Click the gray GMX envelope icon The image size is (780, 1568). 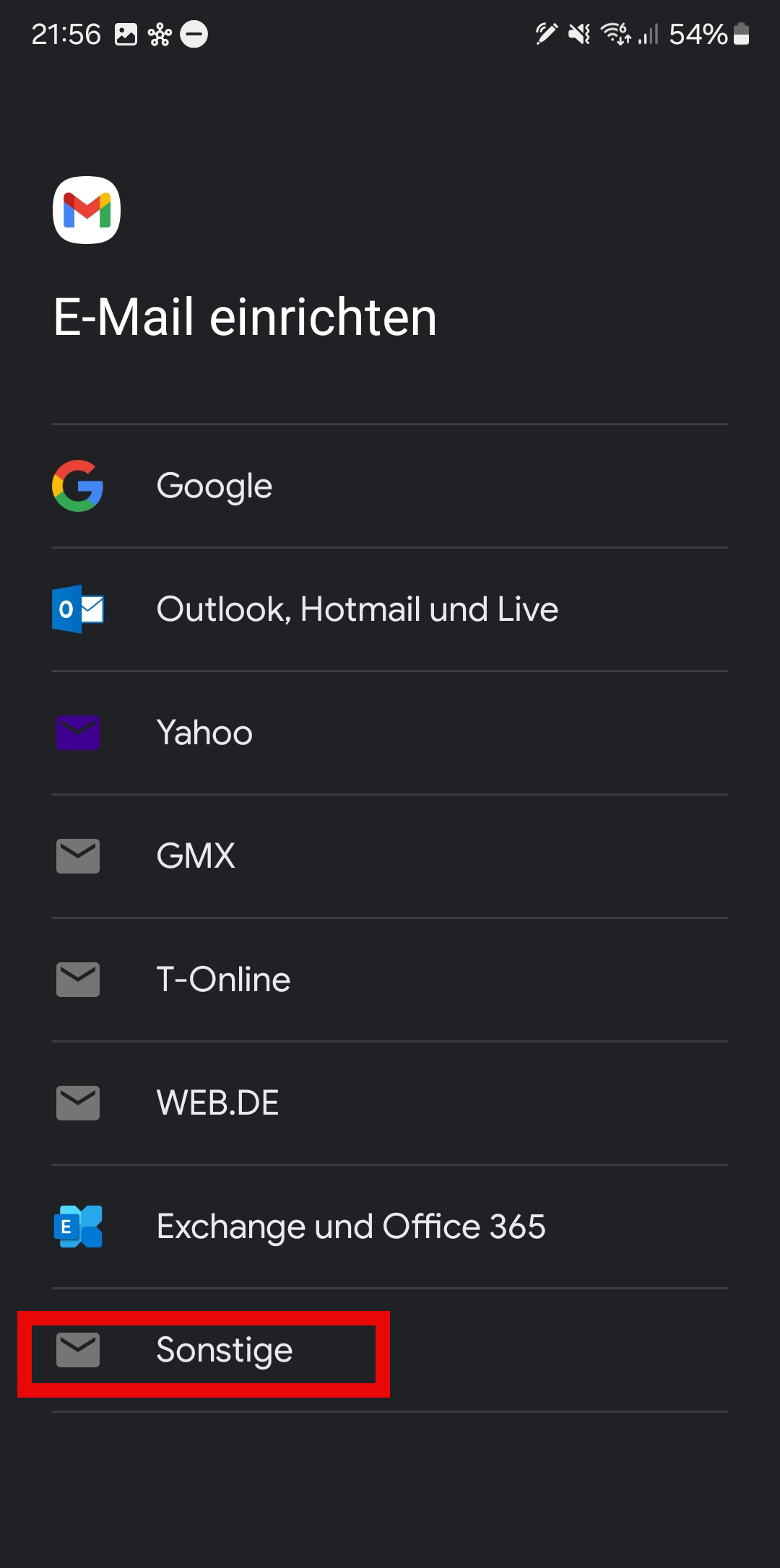point(77,855)
